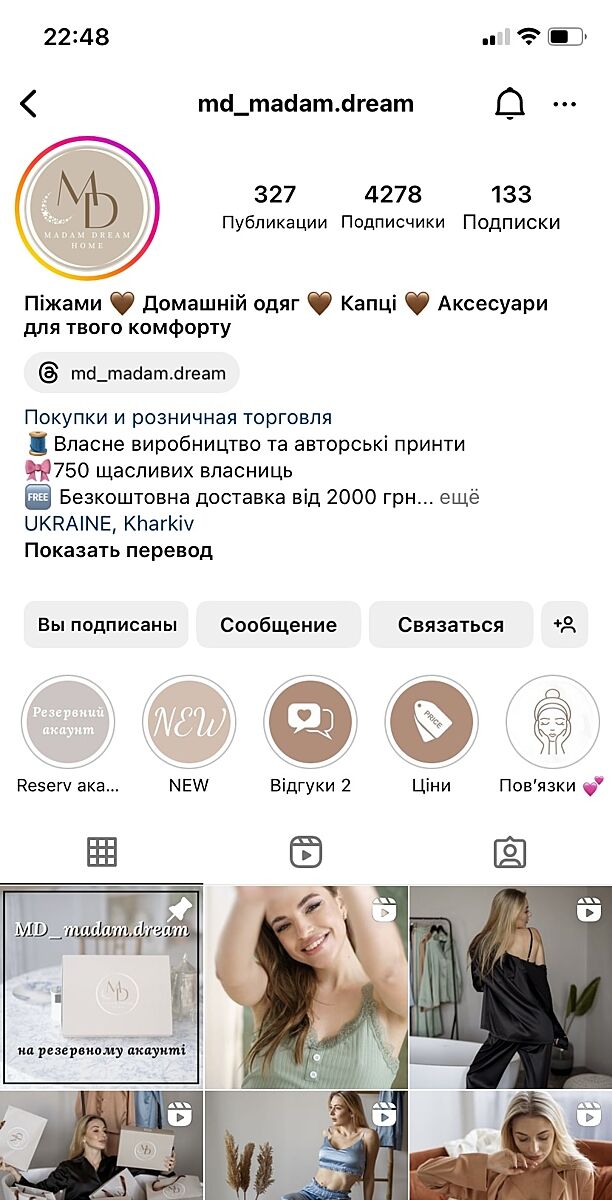Switch to the Reels tab
612x1200 pixels.
(x=306, y=852)
